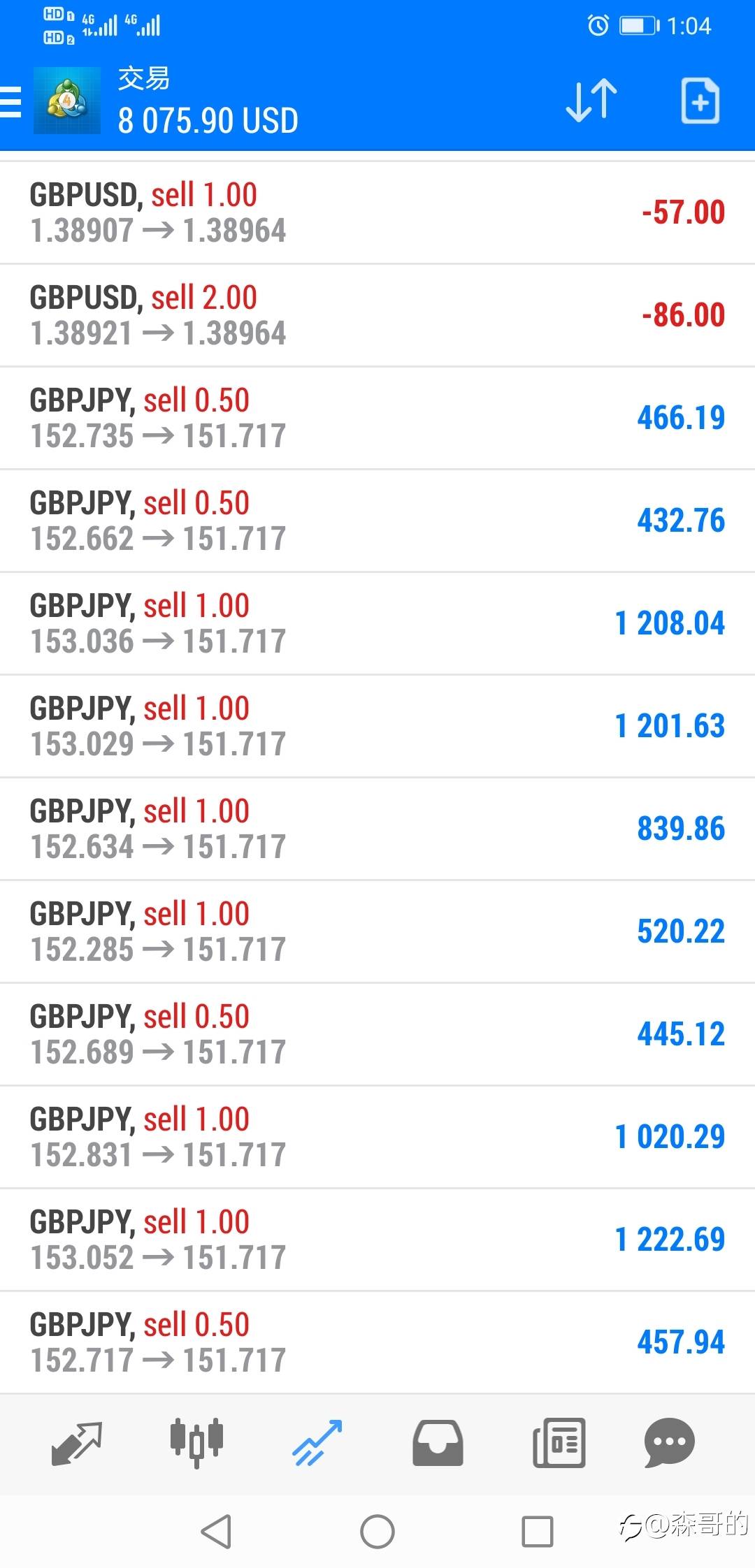This screenshot has height=1568, width=755.
Task: View GBPJPY position with profit 445.12
Action: pyautogui.click(x=377, y=1034)
